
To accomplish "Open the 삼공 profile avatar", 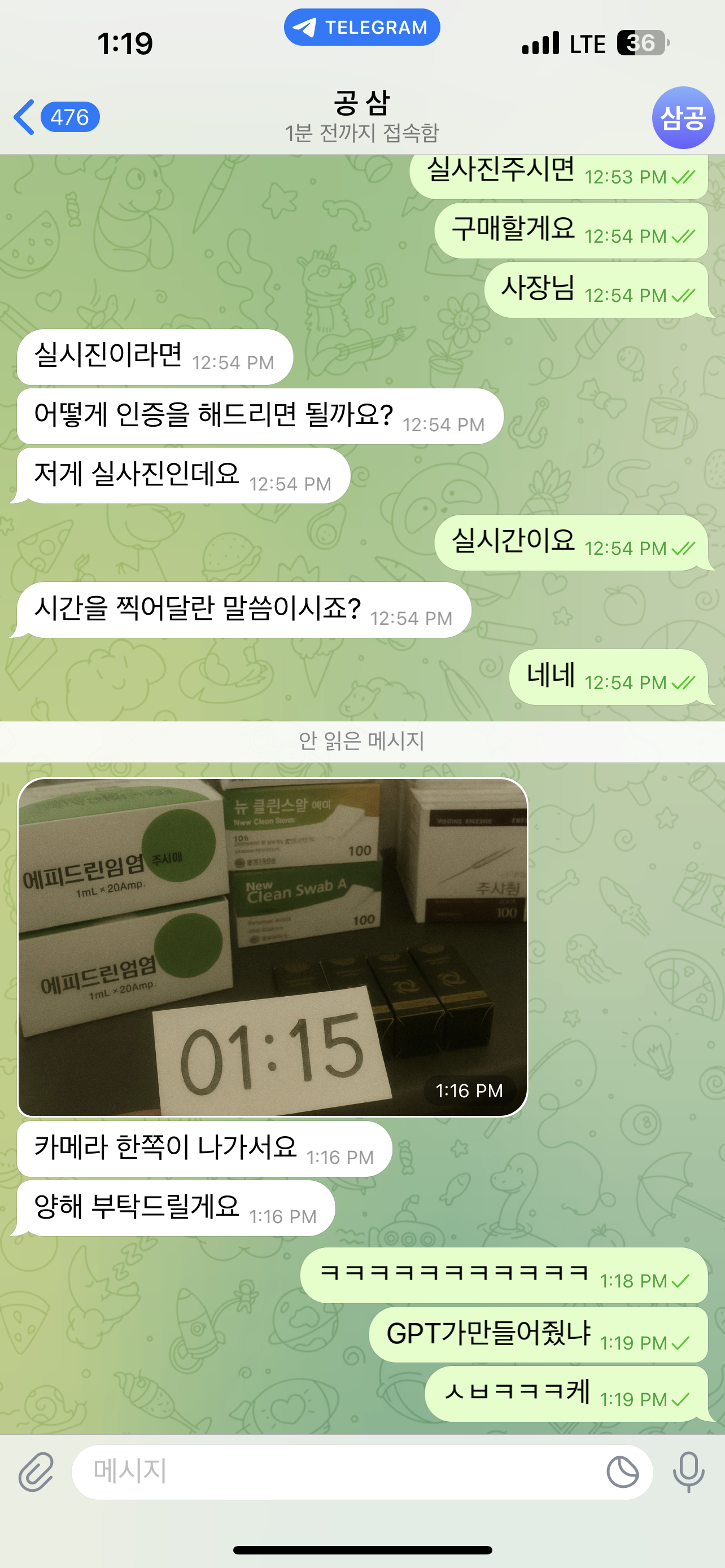I will (683, 117).
